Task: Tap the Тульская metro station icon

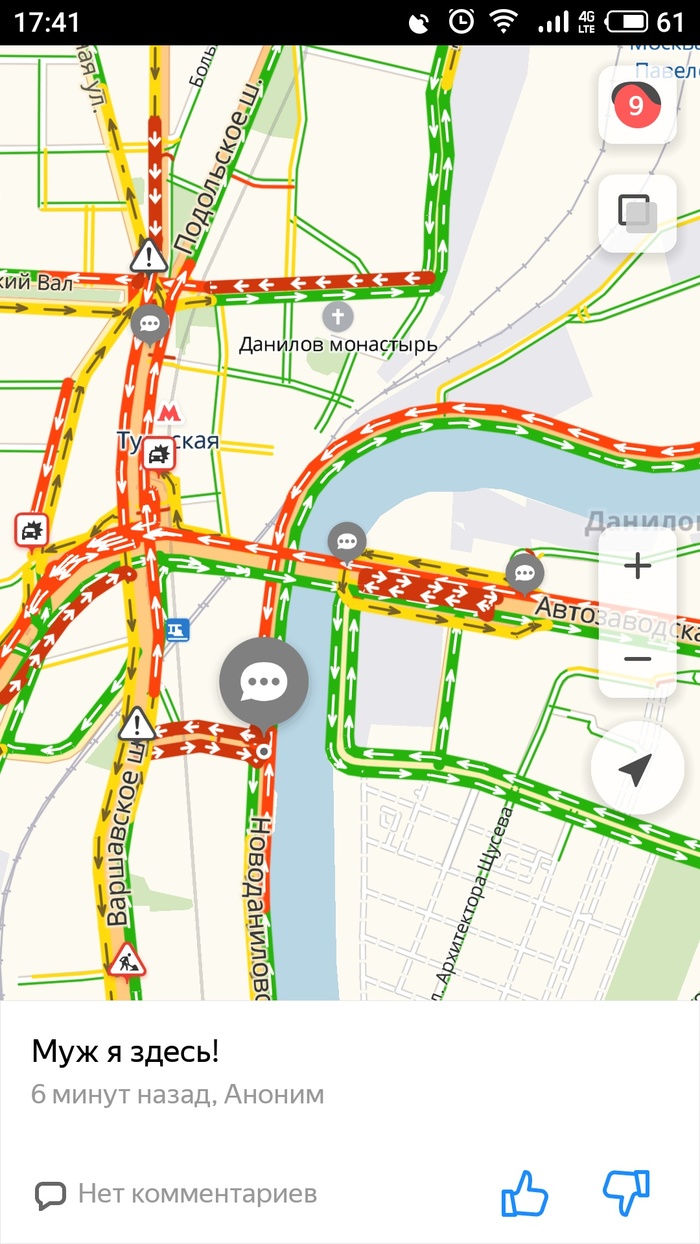Action: coord(169,412)
